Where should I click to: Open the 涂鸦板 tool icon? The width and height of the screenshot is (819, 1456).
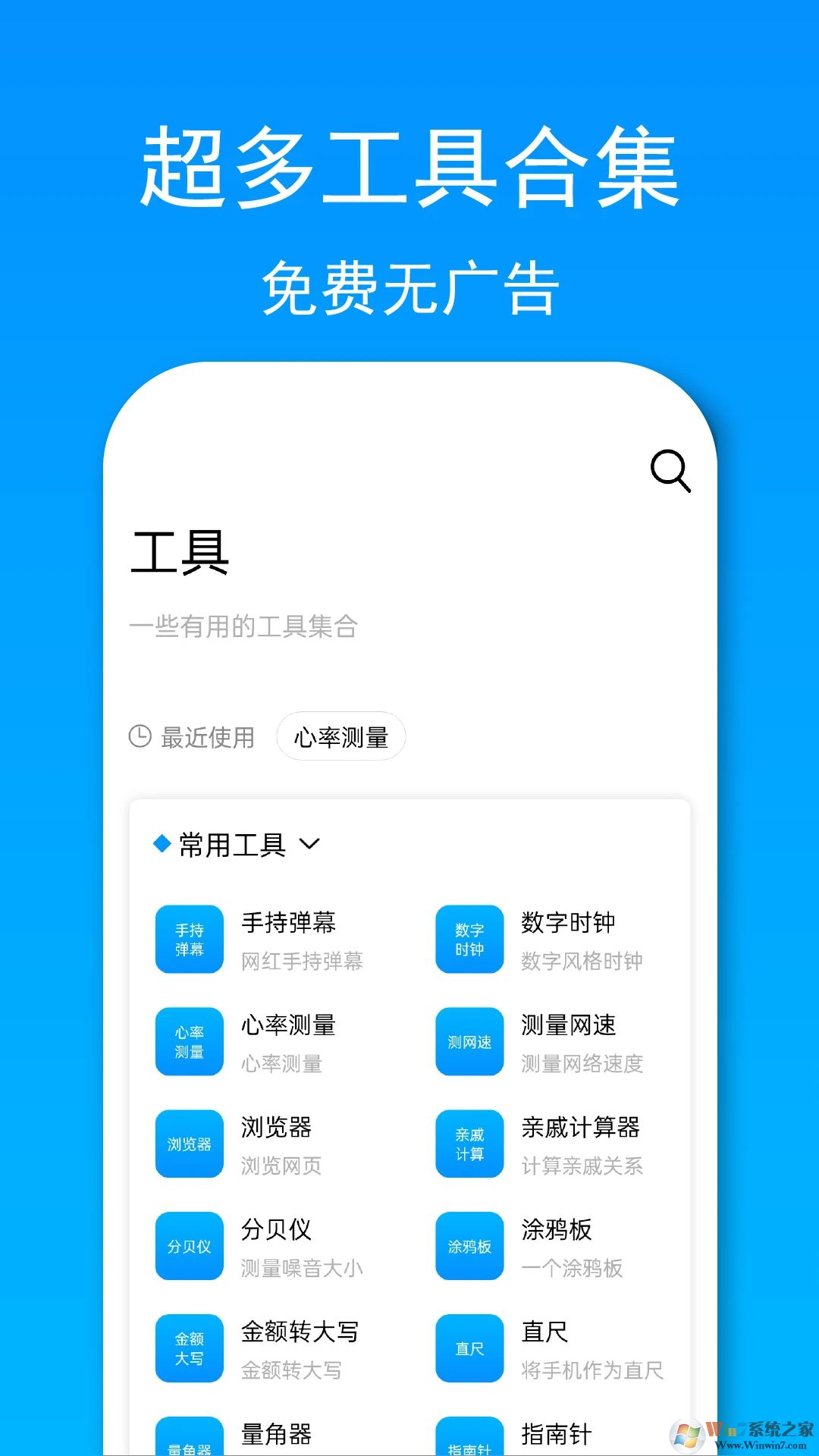click(469, 1245)
